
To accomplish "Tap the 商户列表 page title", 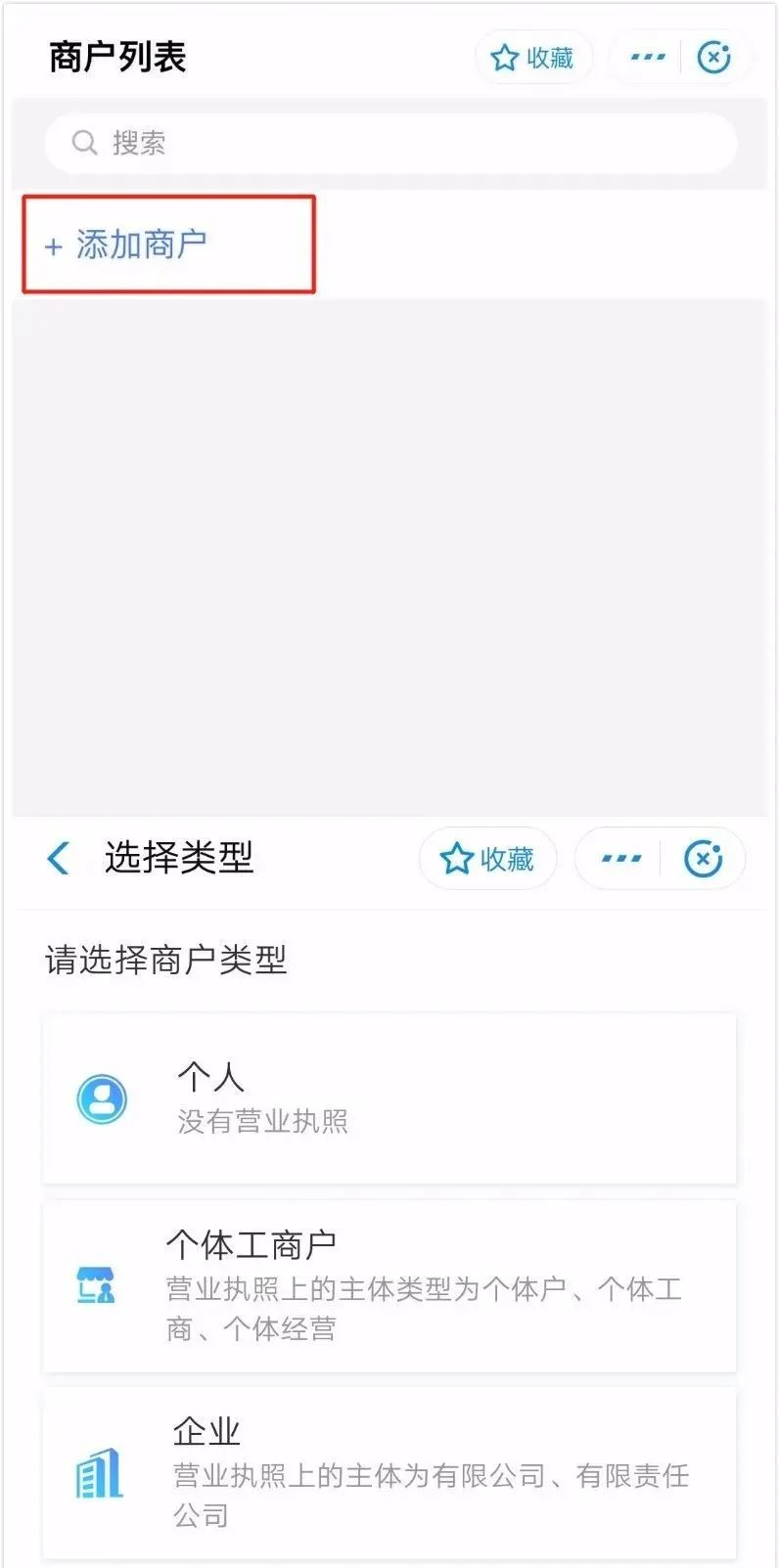I will (x=119, y=56).
